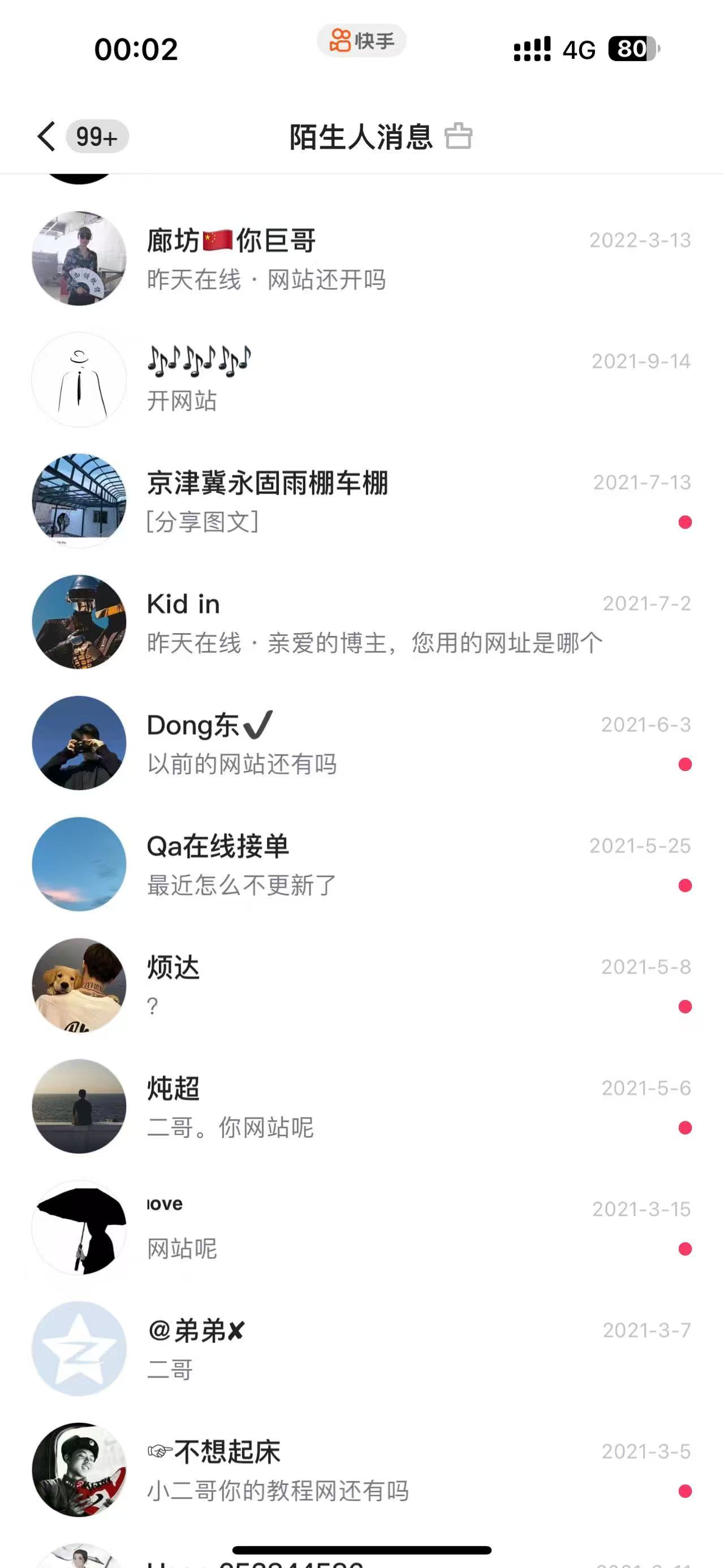Open the chat with 廊坊你巨哥
The image size is (724, 1568).
point(361,259)
